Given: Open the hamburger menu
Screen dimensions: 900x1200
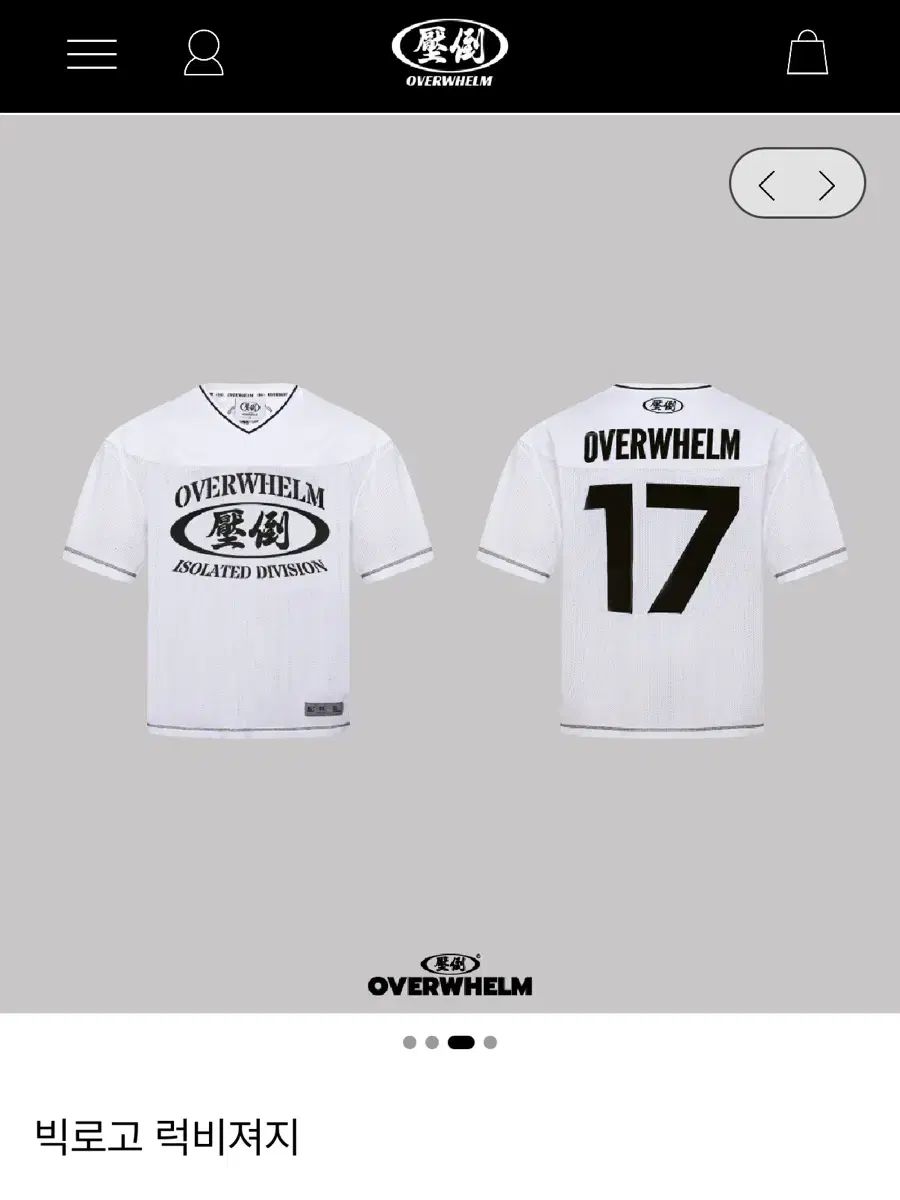Looking at the screenshot, I should 92,53.
